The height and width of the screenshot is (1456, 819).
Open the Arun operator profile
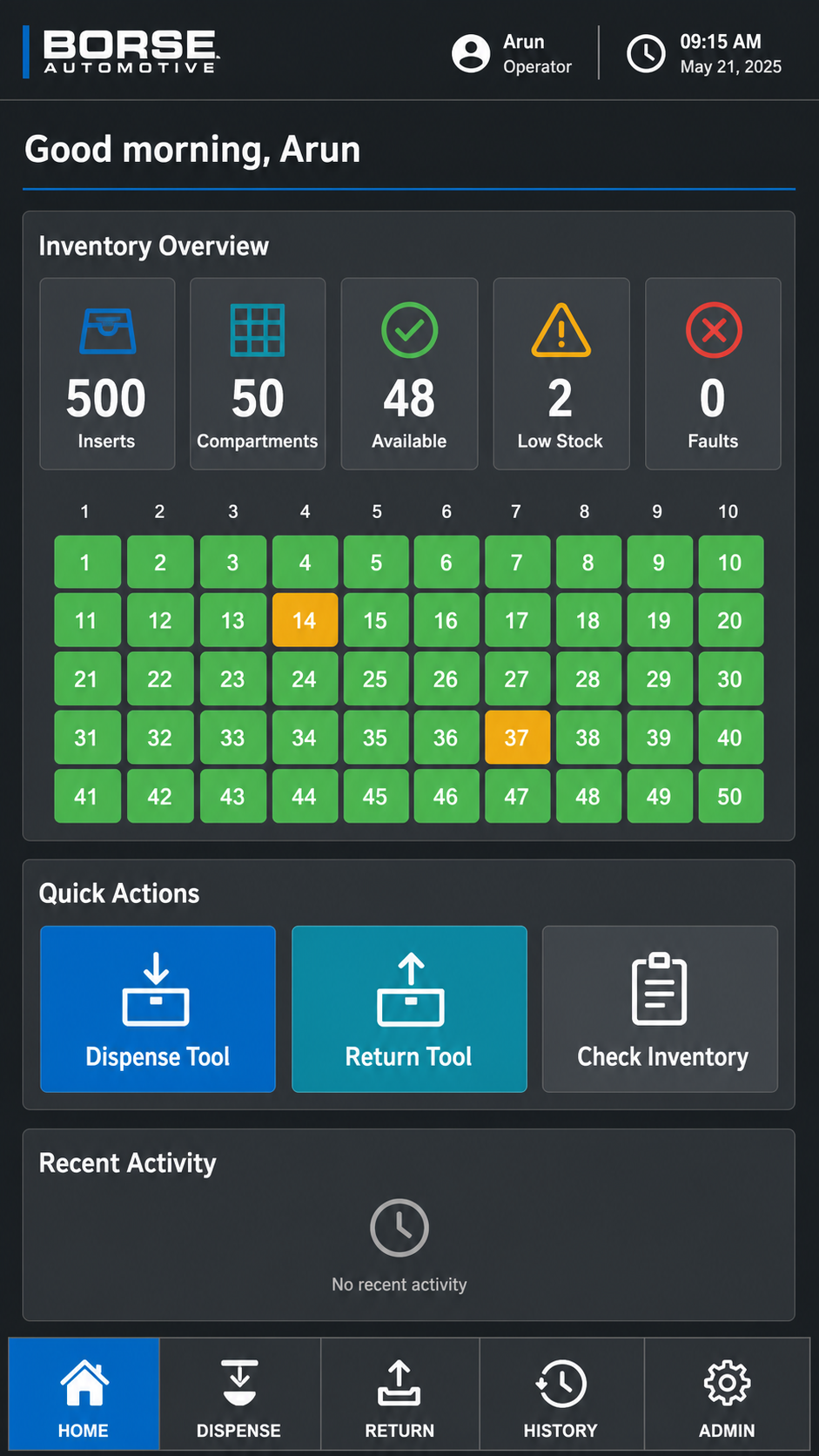pos(512,53)
